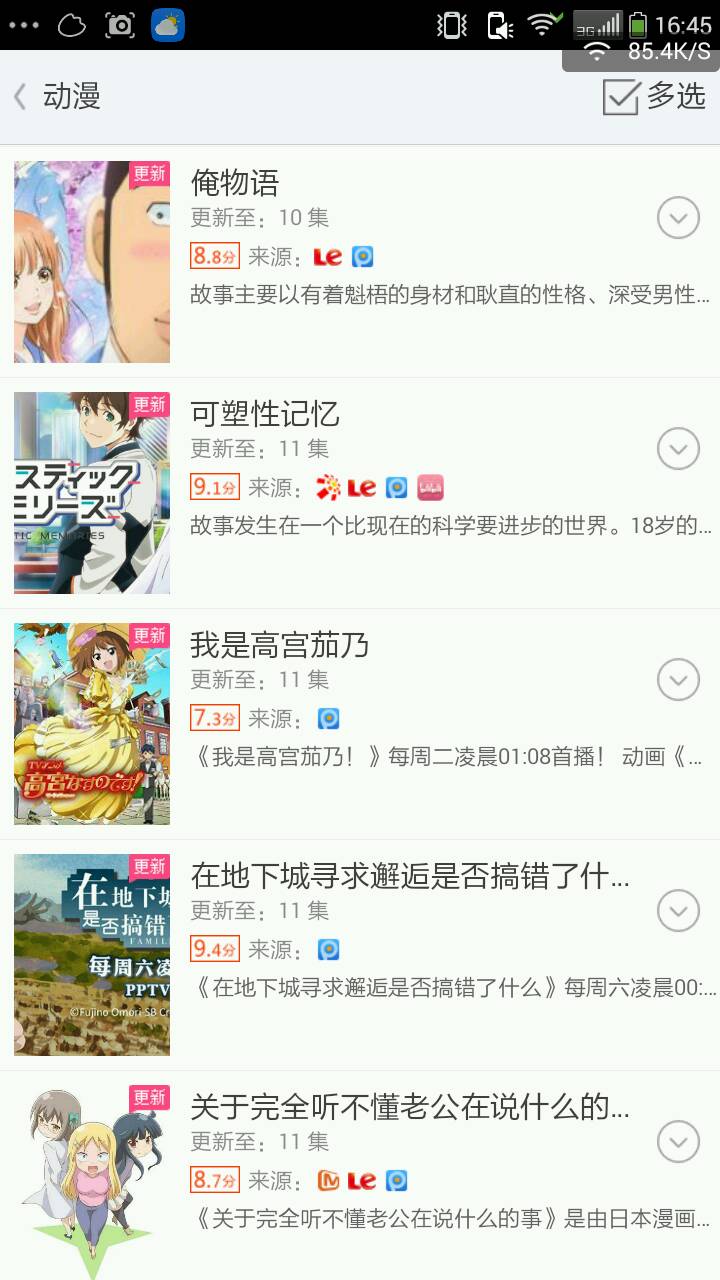Screen dimensions: 720x1280
Task: Expand options for 俺物语
Action: [x=678, y=218]
